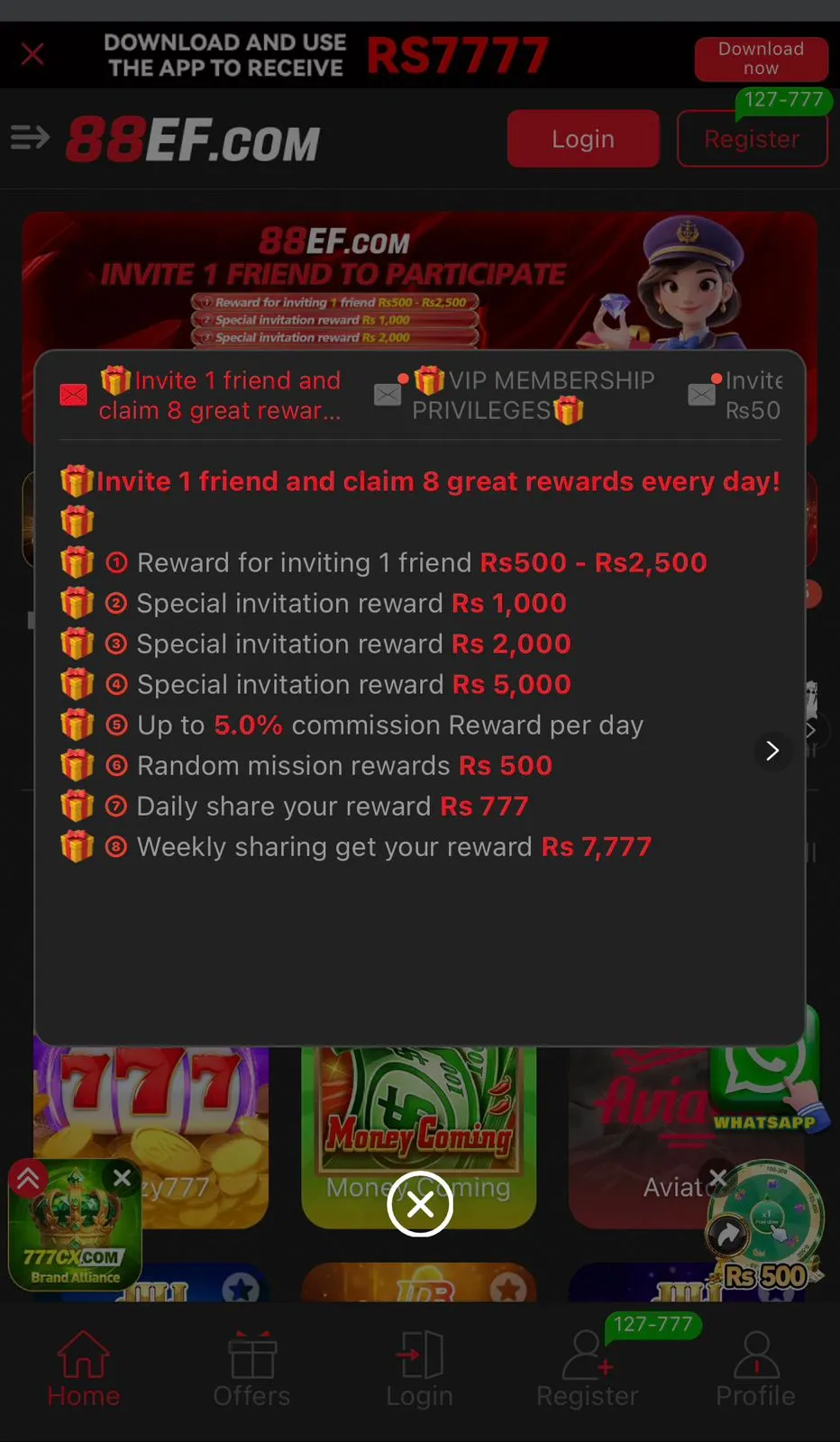Switch to the Profile tab

755,1369
